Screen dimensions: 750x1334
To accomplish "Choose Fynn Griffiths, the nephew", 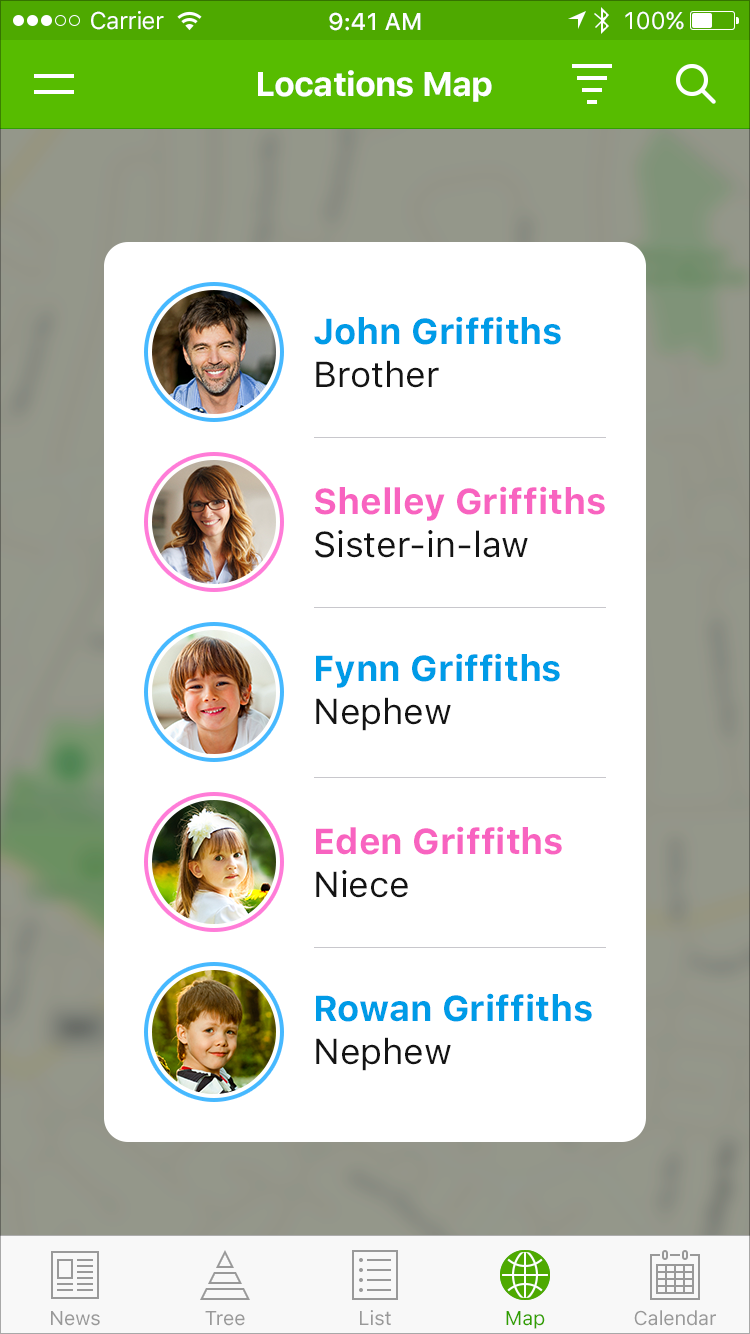I will tap(375, 692).
